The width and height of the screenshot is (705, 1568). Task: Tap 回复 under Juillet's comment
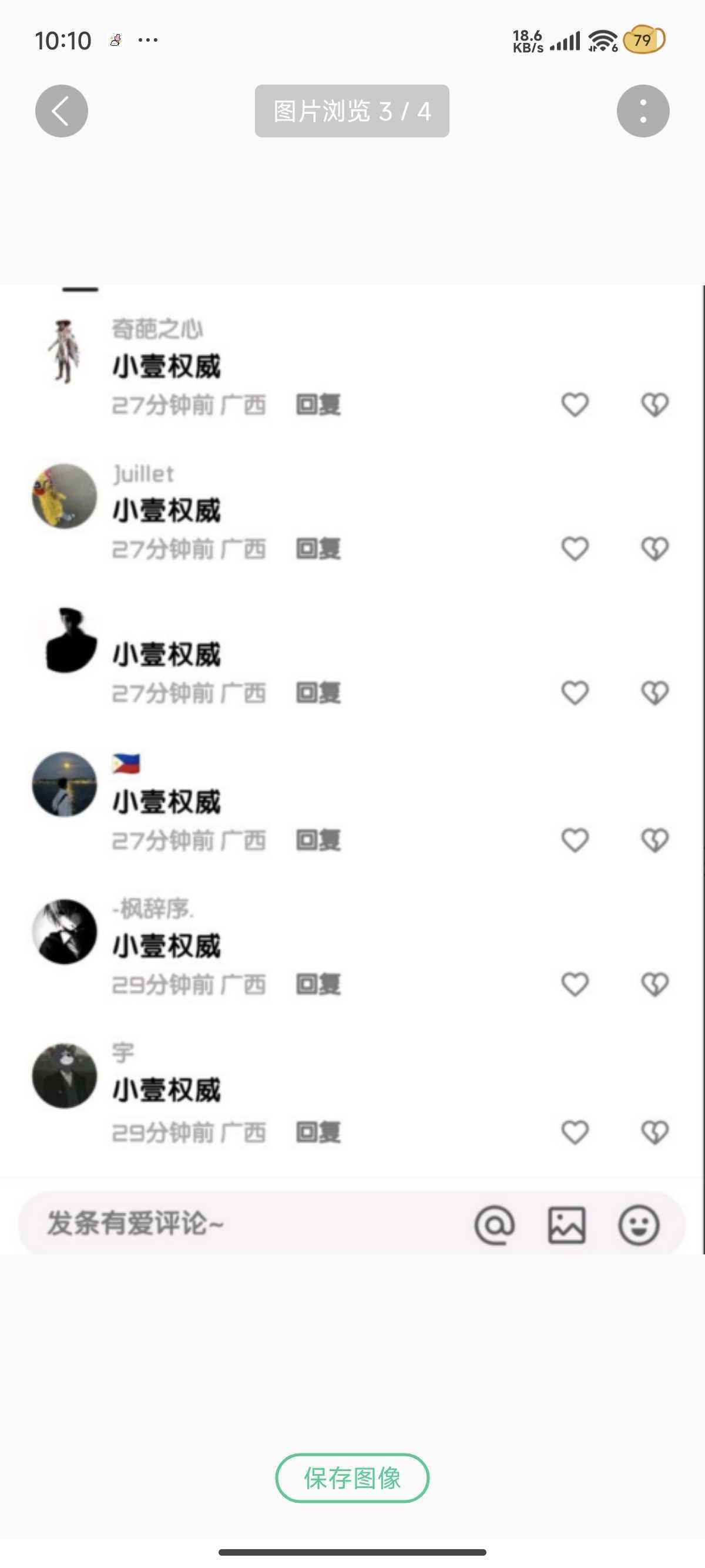tap(317, 548)
